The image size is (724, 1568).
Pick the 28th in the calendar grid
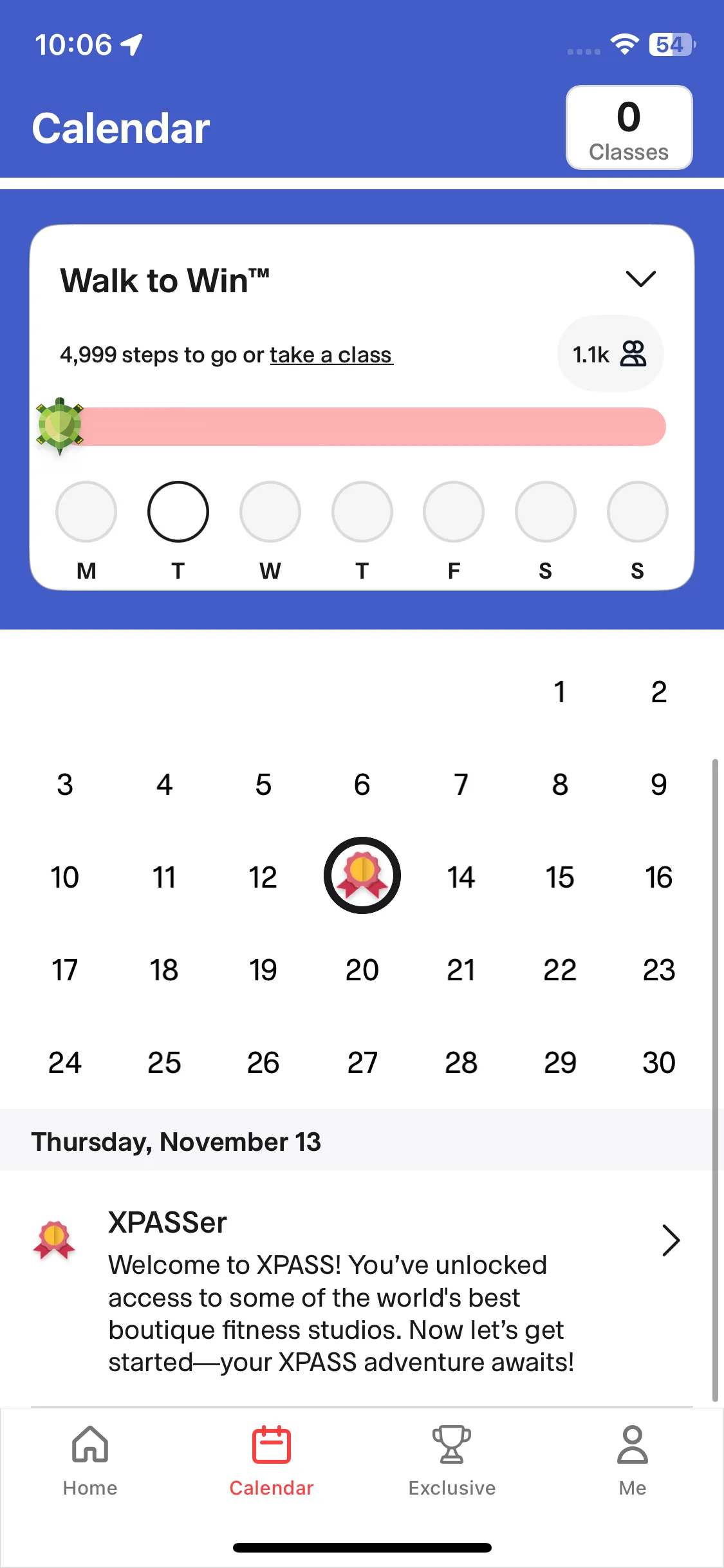coord(461,1062)
